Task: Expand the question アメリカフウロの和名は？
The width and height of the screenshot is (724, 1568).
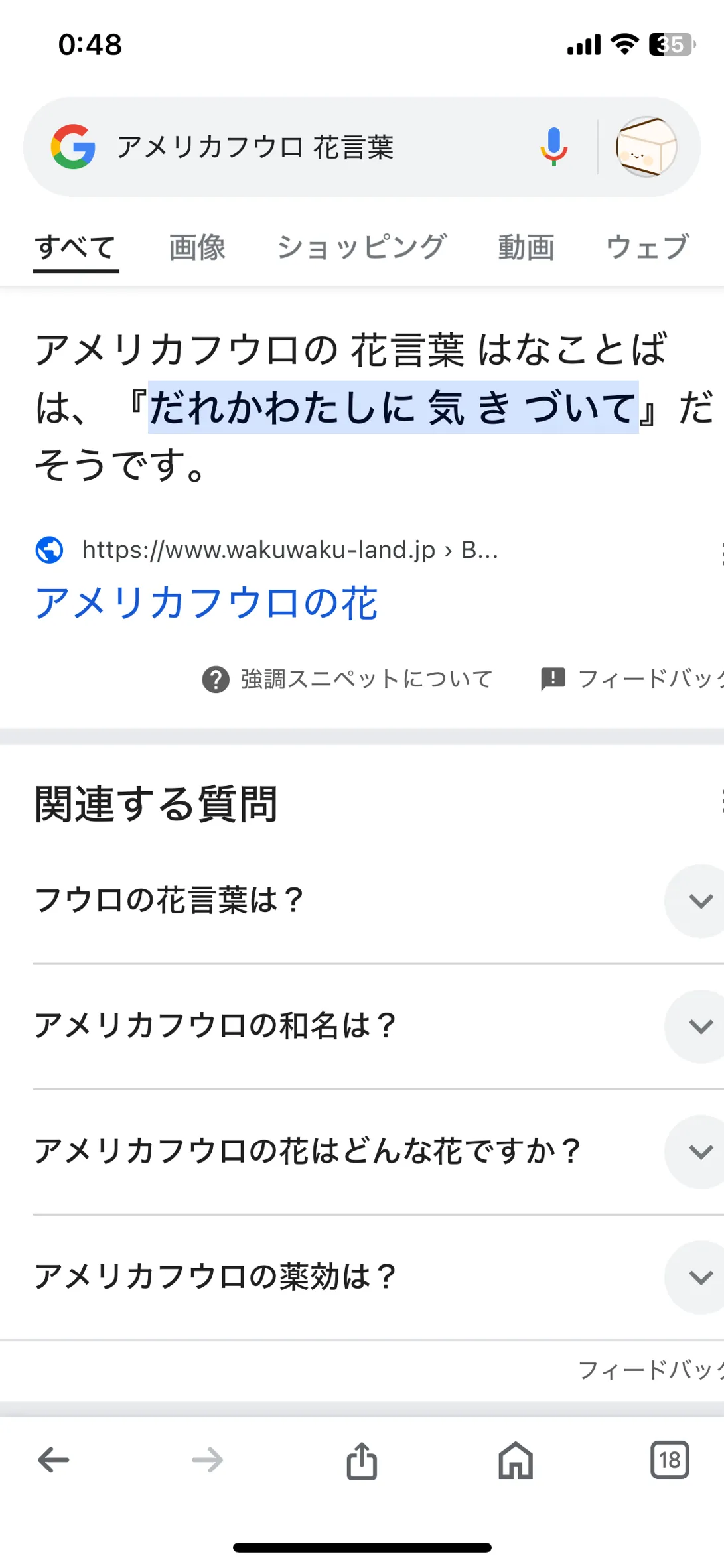Action: 378,1026
